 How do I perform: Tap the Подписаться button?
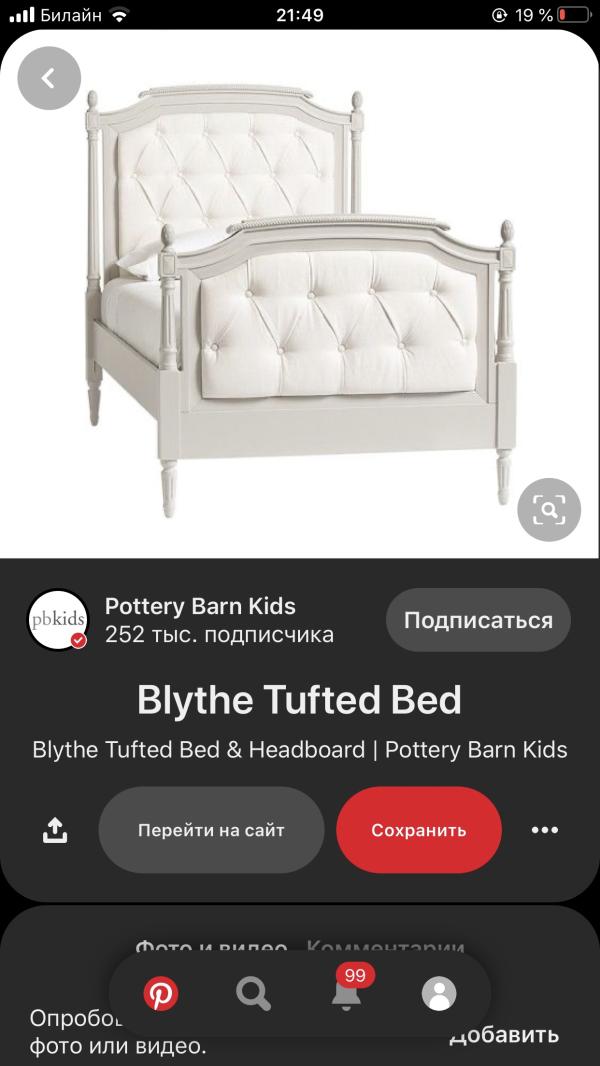pyautogui.click(x=478, y=620)
